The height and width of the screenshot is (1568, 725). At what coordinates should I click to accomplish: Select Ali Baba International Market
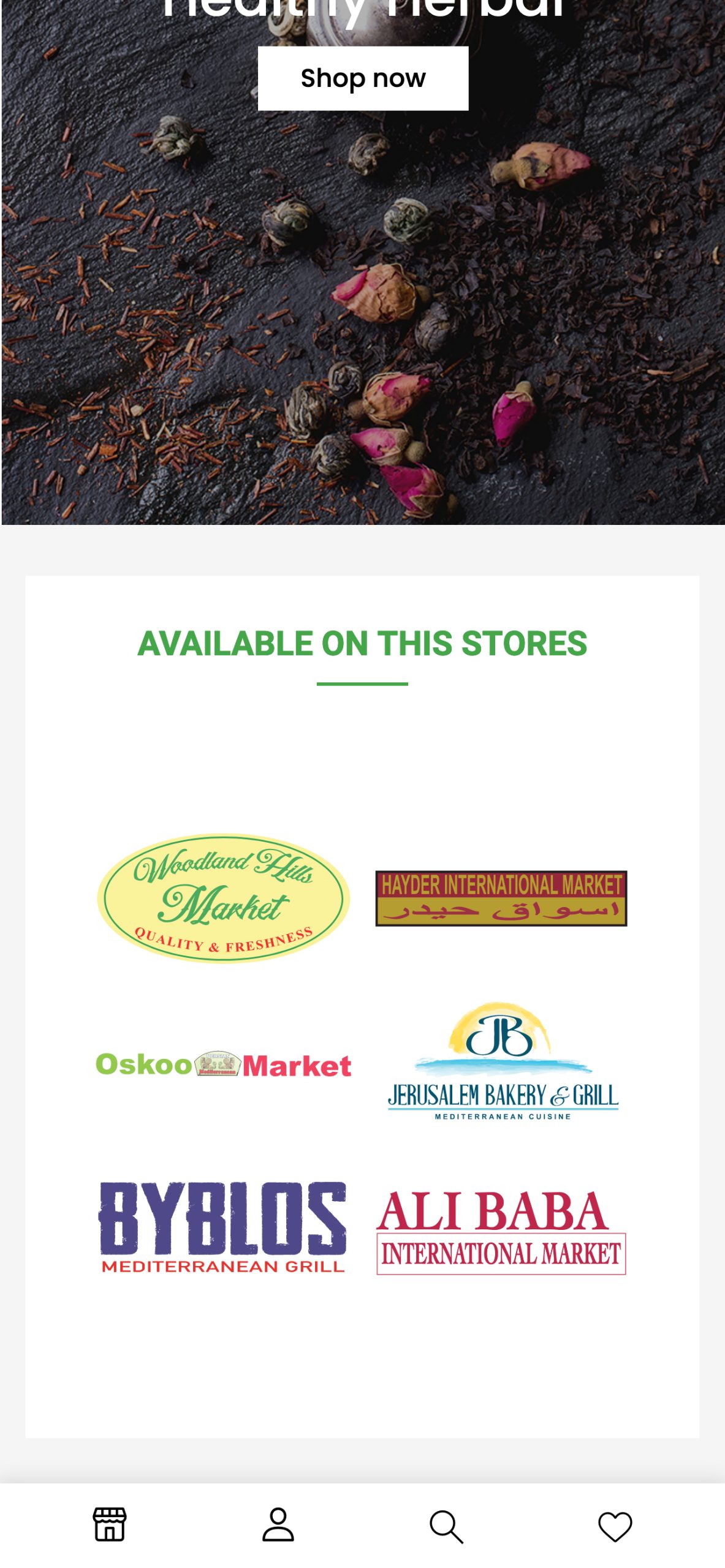501,1232
